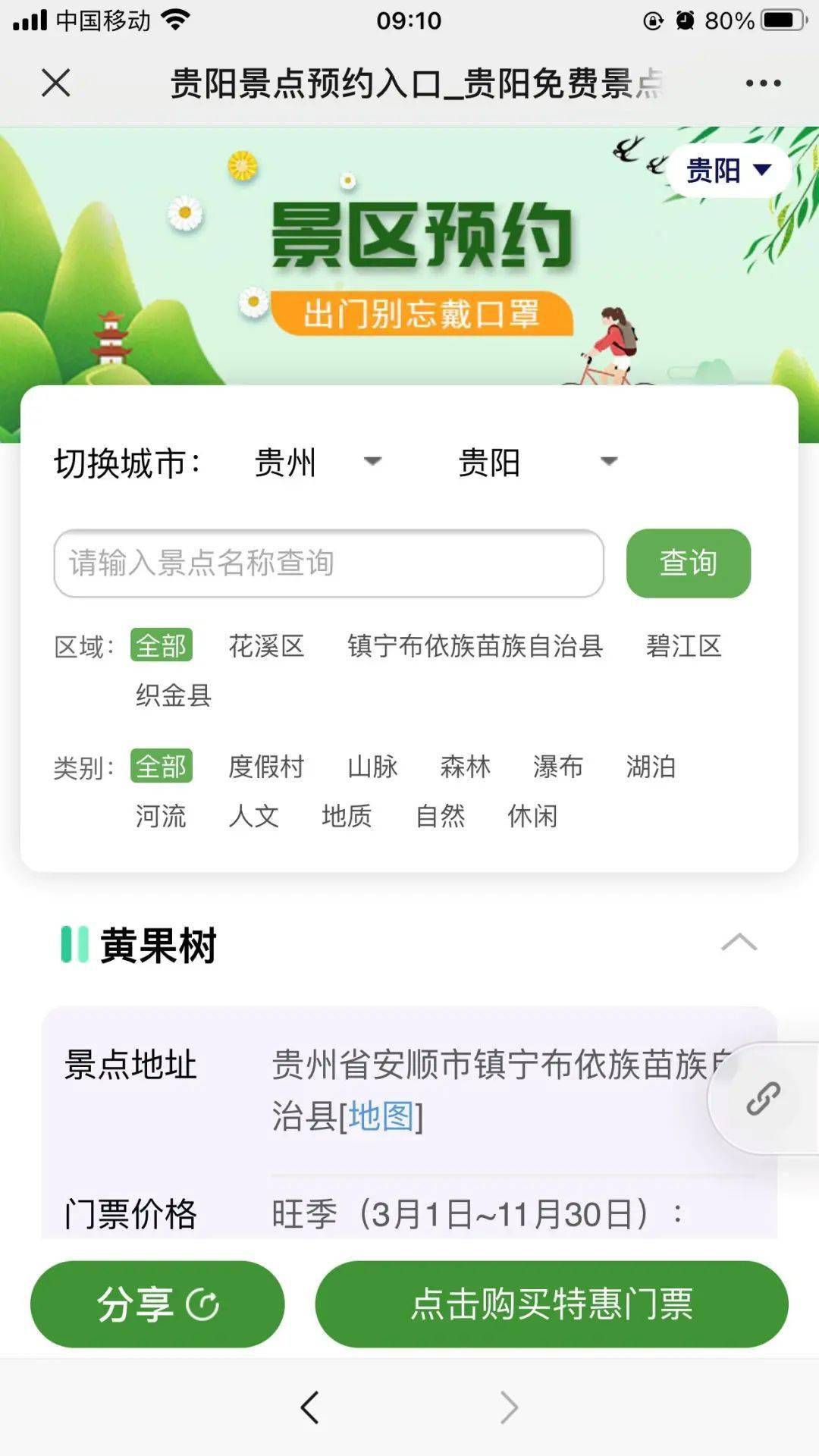Viewport: 819px width, 1456px height.
Task: Filter region by 织金县
Action: (x=174, y=695)
